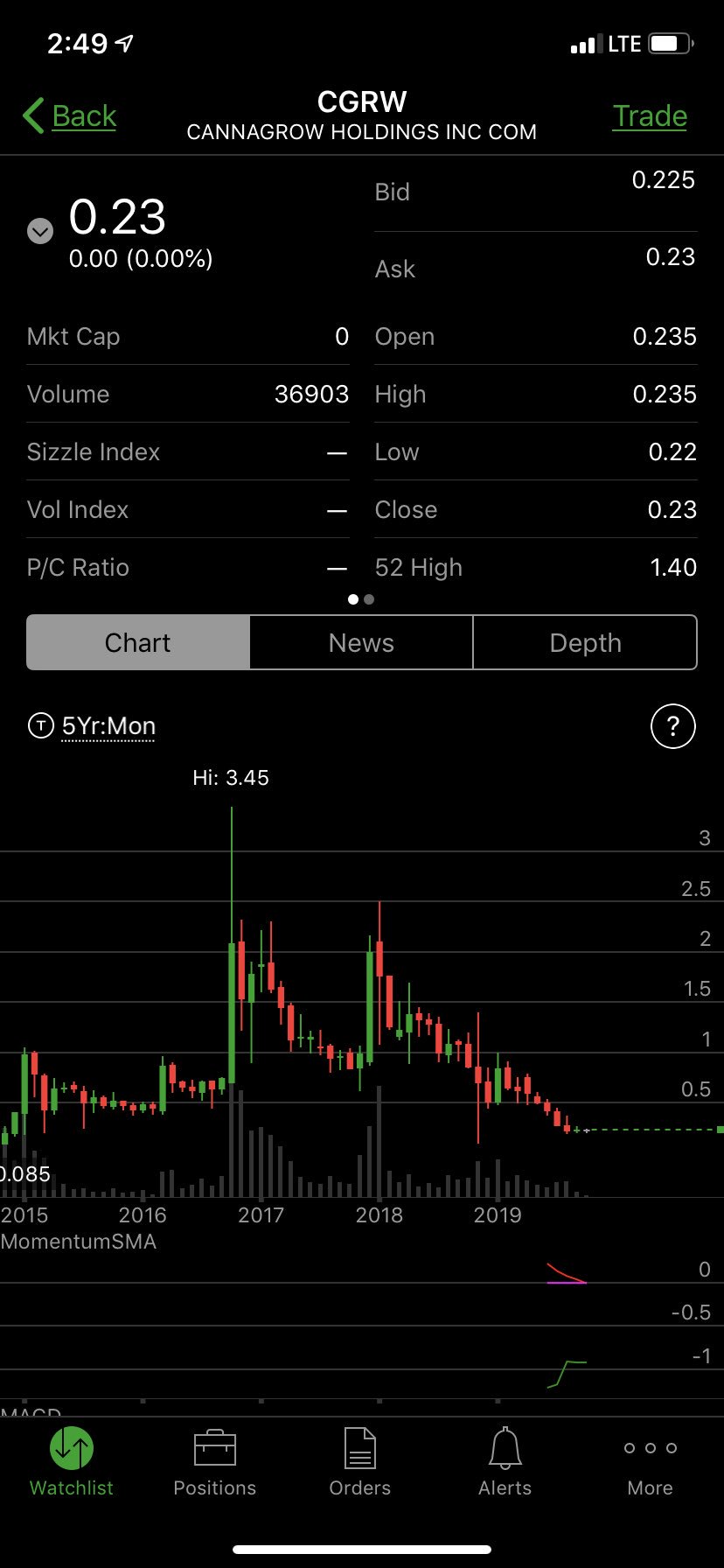Open the chart help question mark

coord(673,726)
